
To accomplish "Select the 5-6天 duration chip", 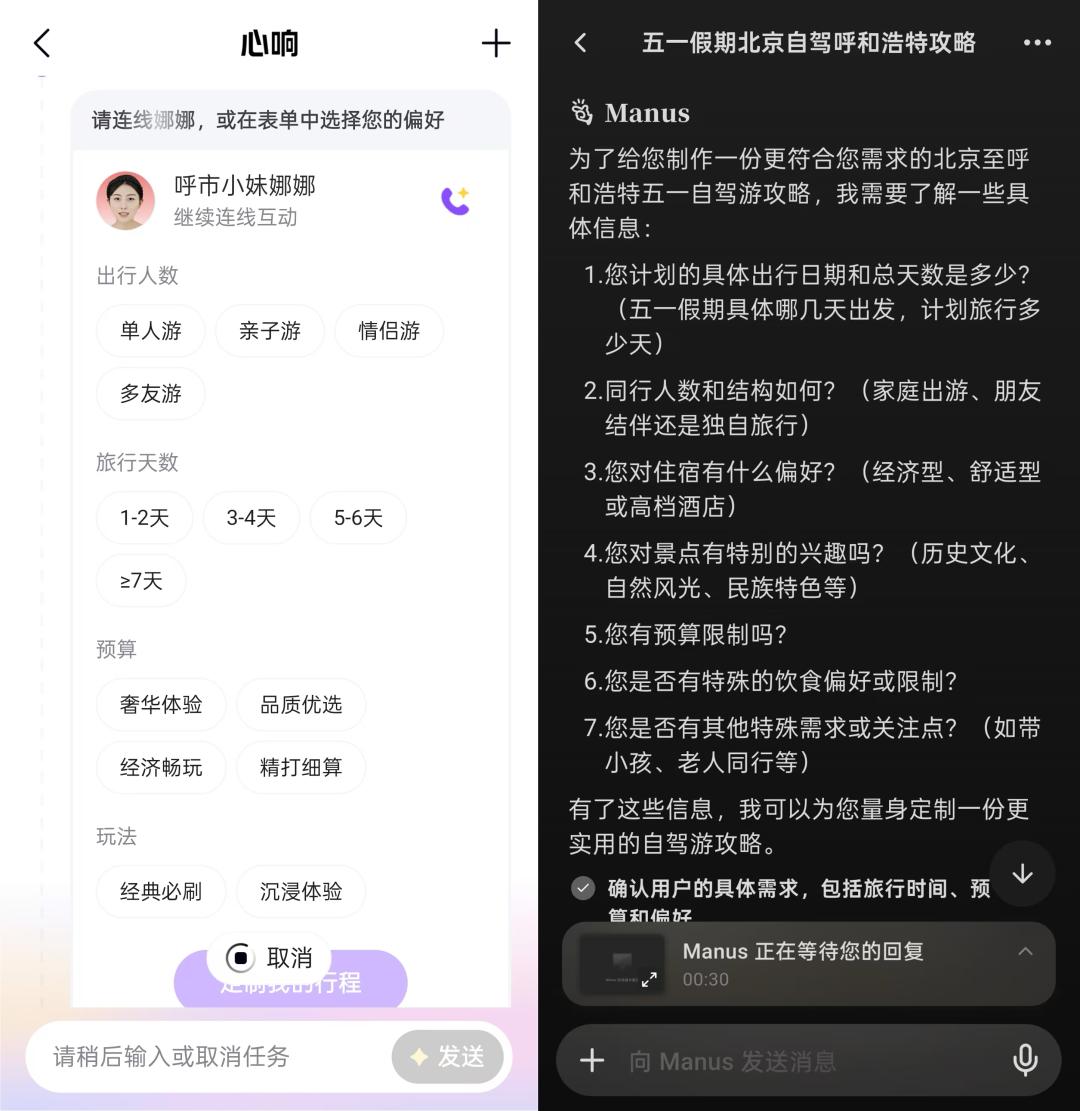I will tap(358, 518).
